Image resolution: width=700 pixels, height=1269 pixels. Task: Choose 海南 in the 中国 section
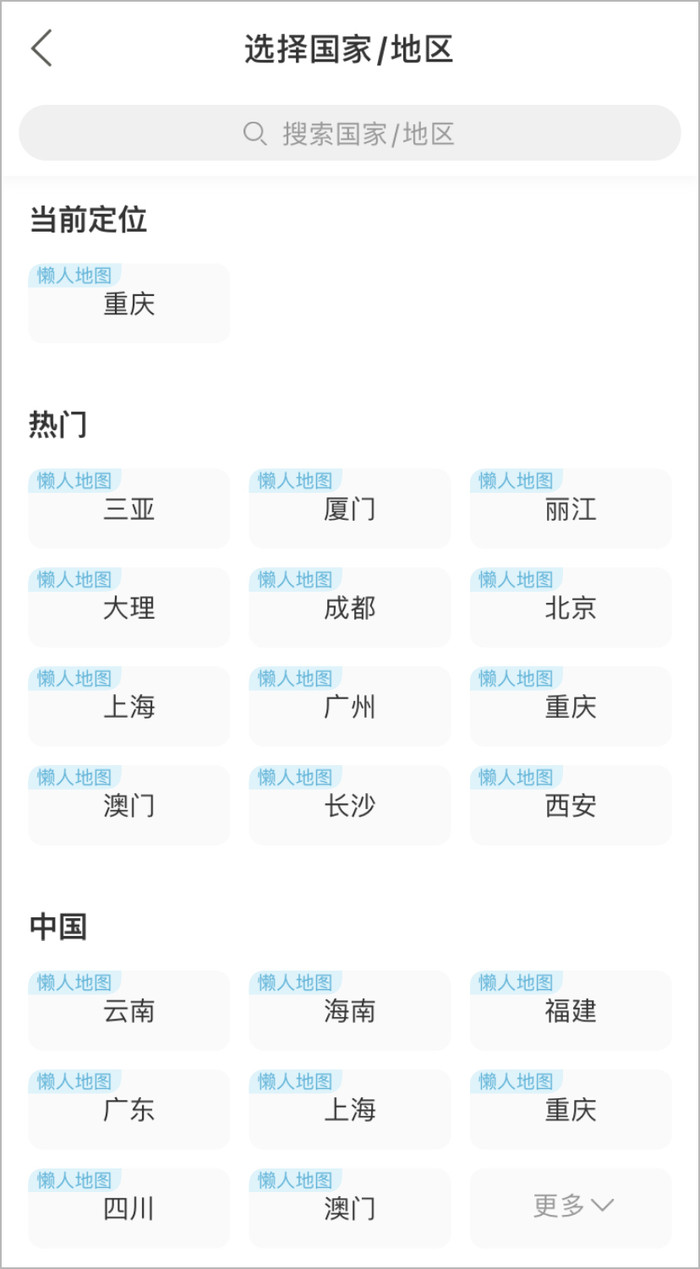click(x=350, y=1011)
